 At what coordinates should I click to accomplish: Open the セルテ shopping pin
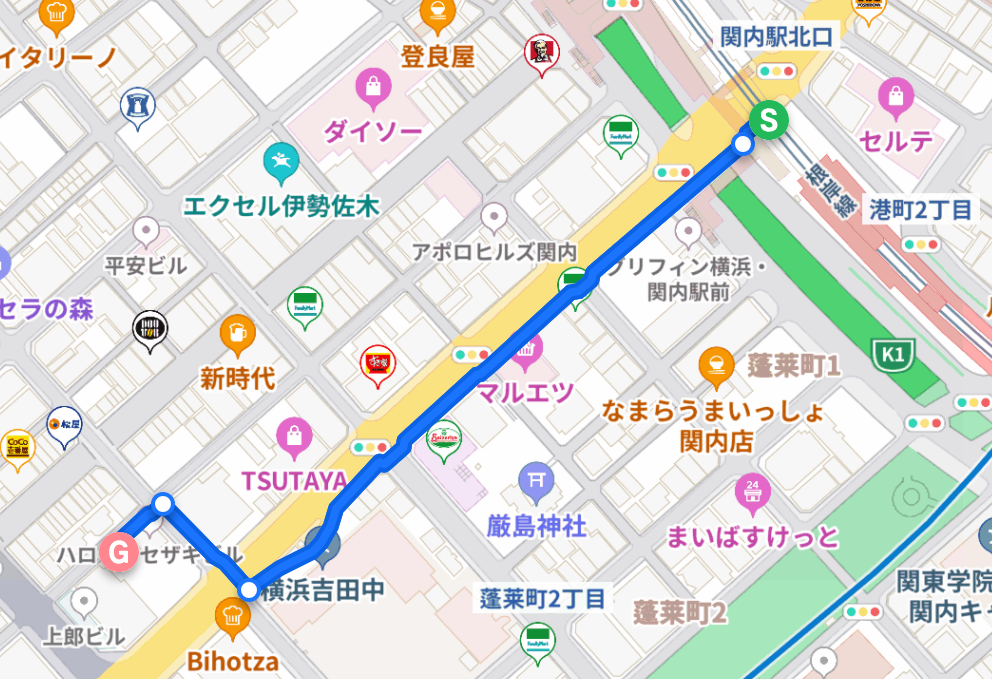(x=895, y=97)
